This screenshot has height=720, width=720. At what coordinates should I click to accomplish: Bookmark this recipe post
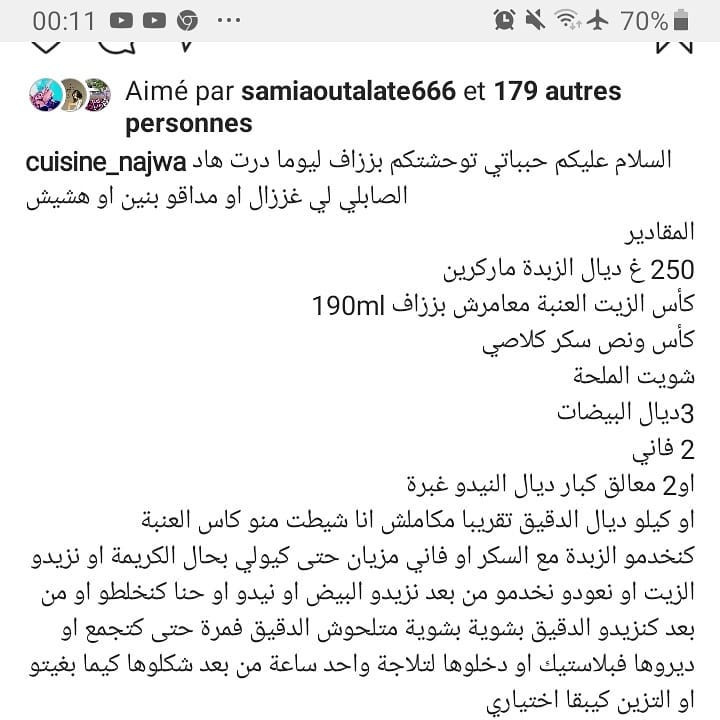pos(674,45)
